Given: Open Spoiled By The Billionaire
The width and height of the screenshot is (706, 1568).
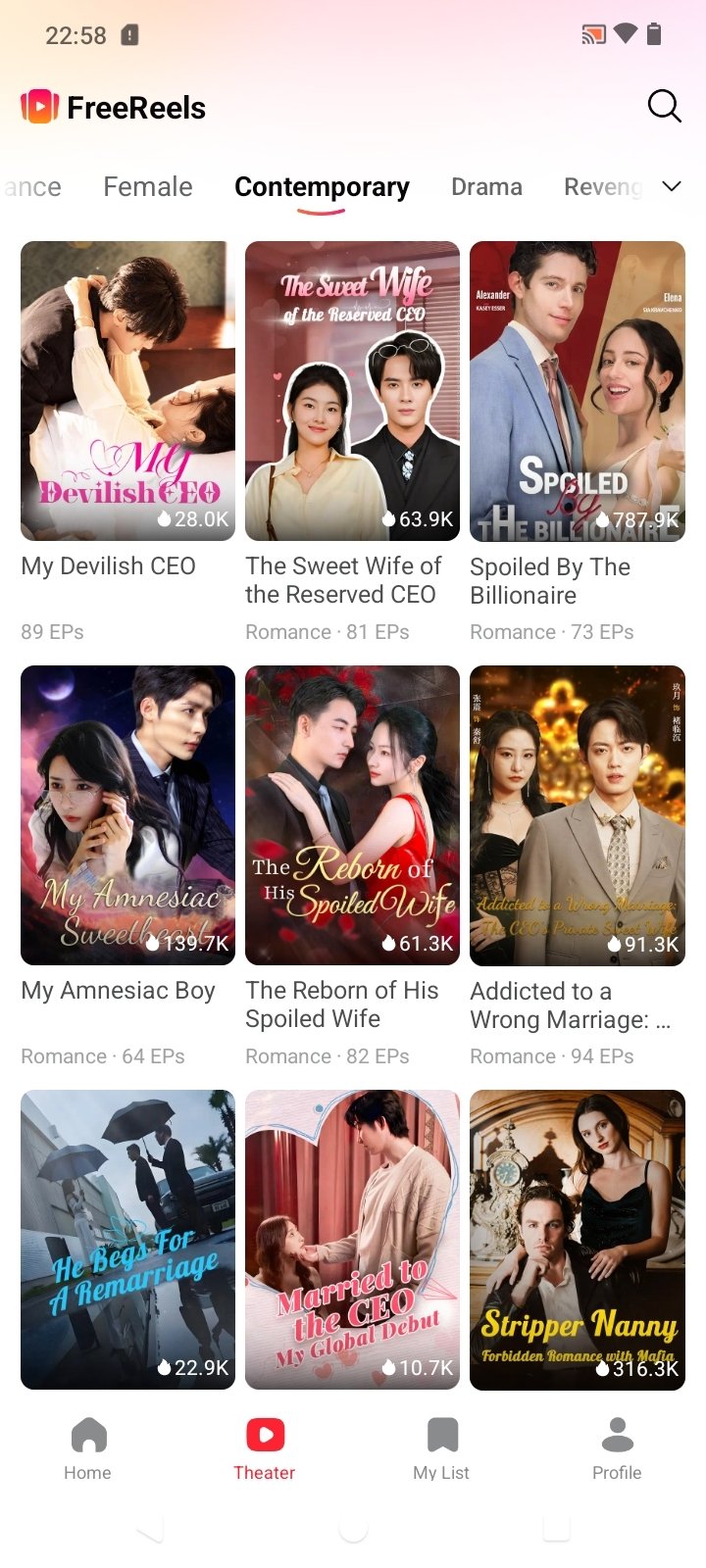Looking at the screenshot, I should coord(577,391).
